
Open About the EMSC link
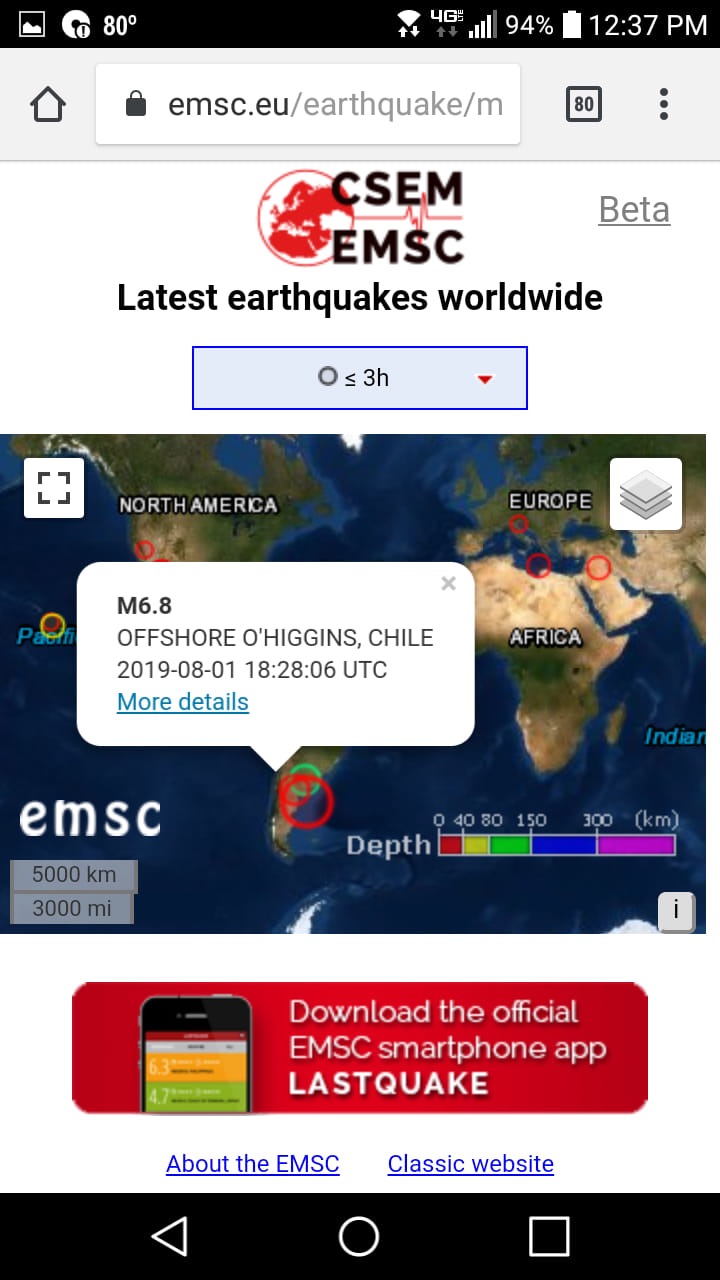click(253, 1164)
